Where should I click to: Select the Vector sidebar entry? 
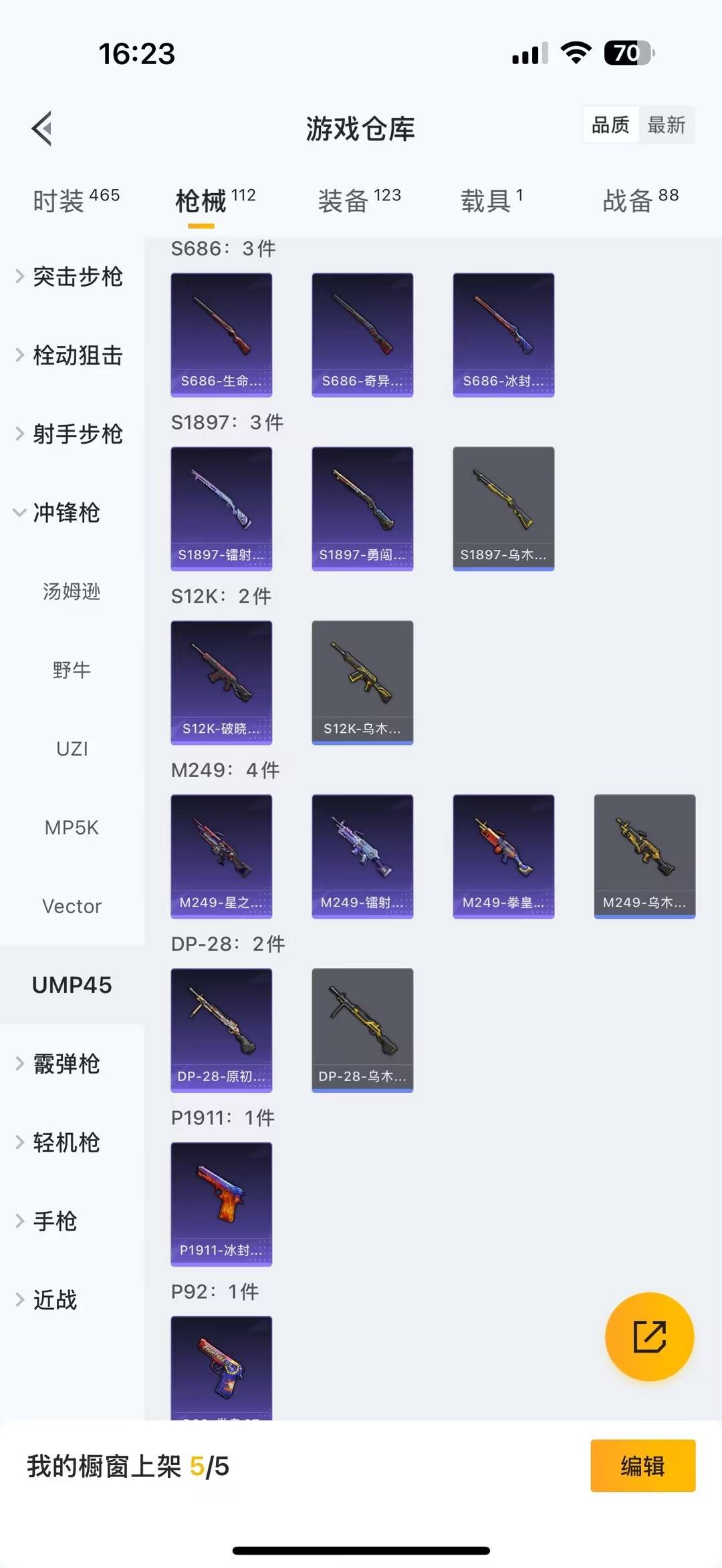click(x=72, y=906)
